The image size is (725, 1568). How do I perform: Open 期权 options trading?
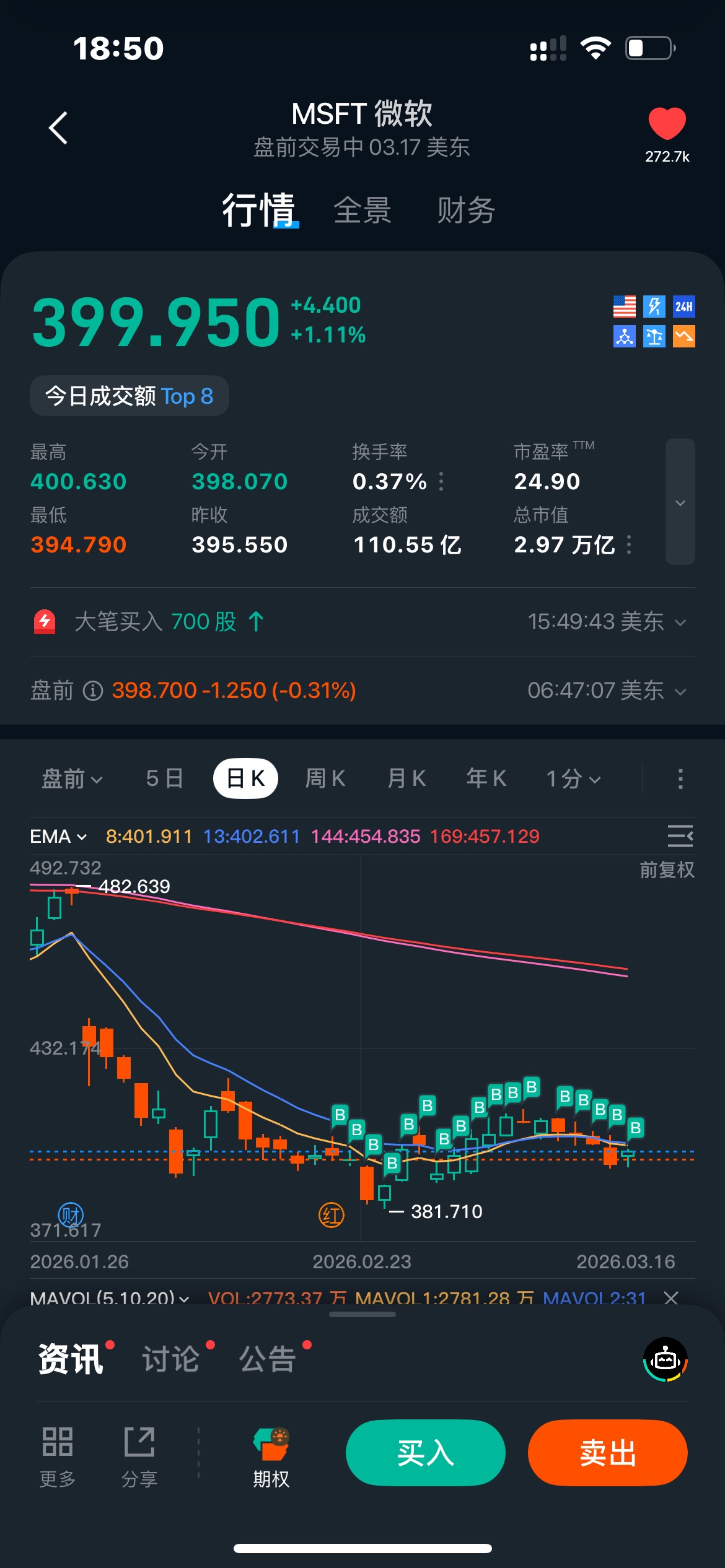271,1457
